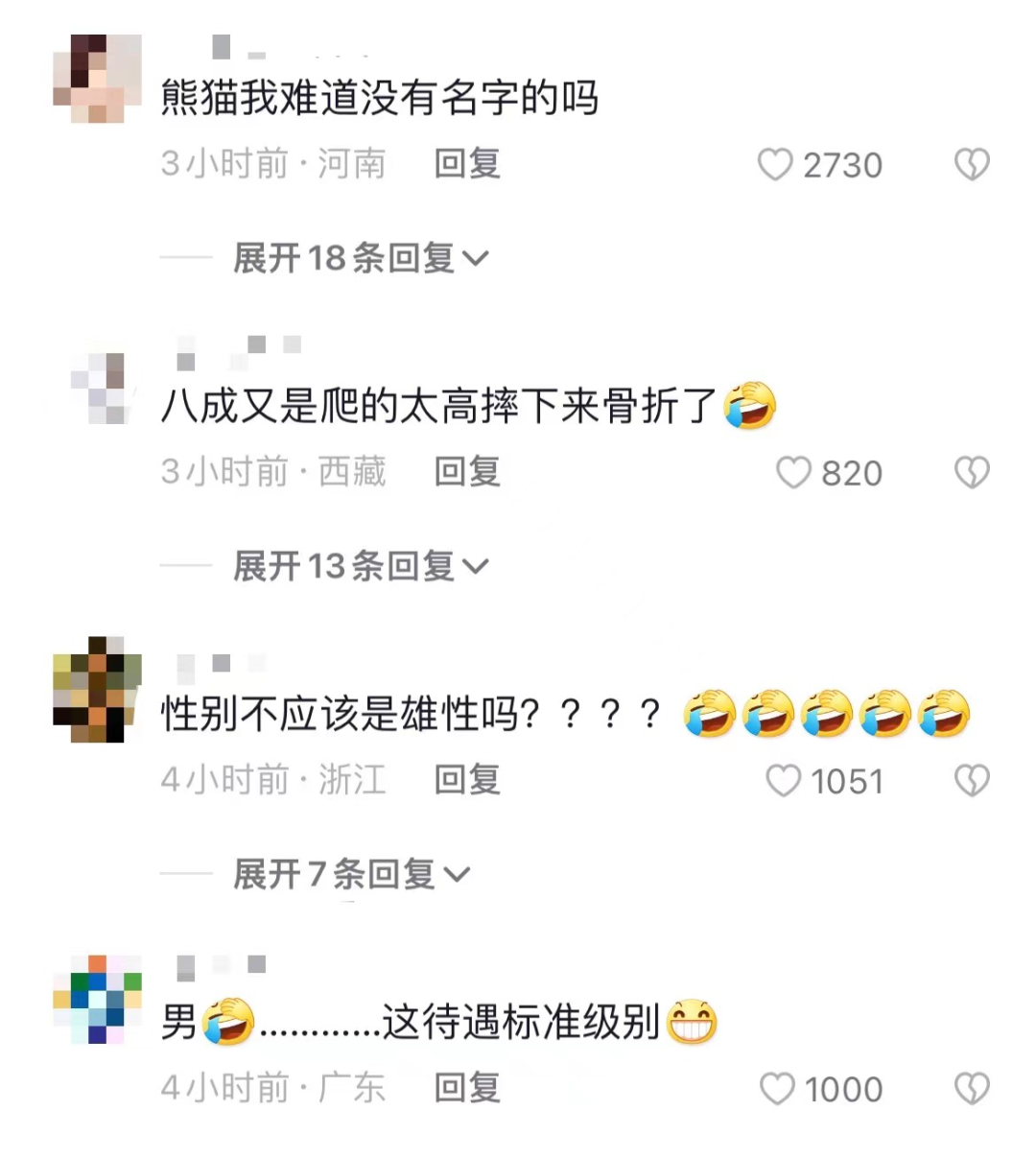Like the comment '这待遇标准级别' from 广东
1036x1158 pixels.
(x=777, y=1089)
